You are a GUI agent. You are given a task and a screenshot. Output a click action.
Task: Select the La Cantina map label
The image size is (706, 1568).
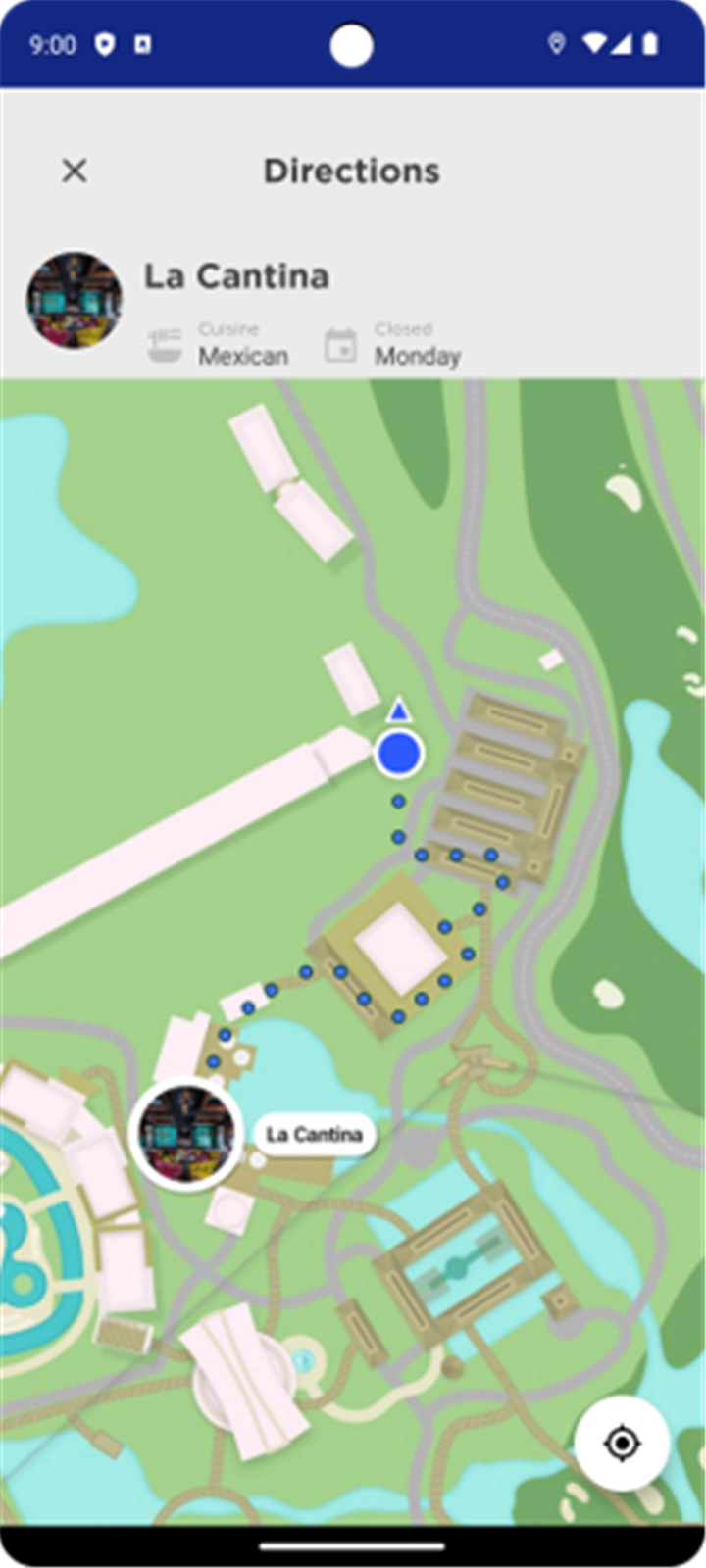tap(315, 1135)
